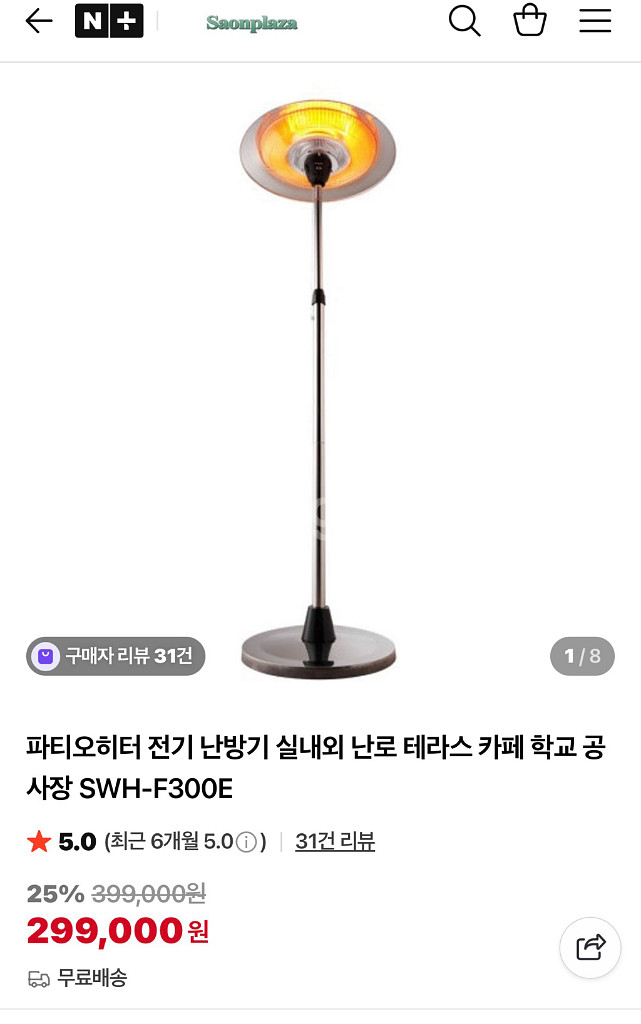Visit the Saonplaza store page
The image size is (641, 1024).
(252, 23)
